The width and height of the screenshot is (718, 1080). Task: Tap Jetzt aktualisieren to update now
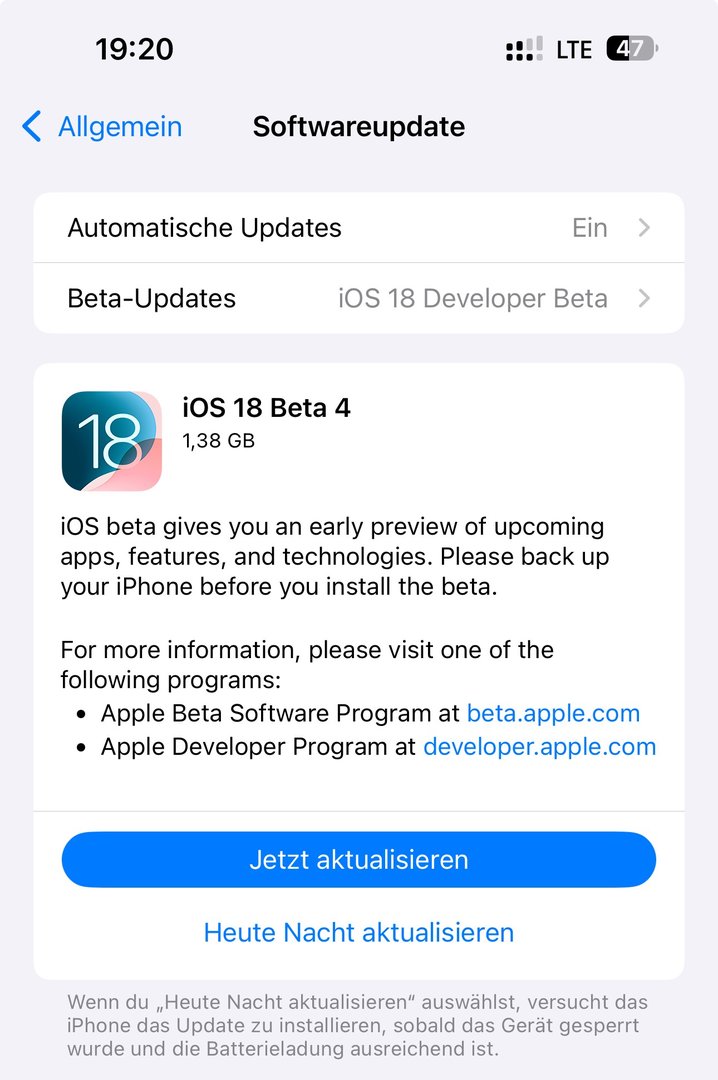pyautogui.click(x=358, y=860)
